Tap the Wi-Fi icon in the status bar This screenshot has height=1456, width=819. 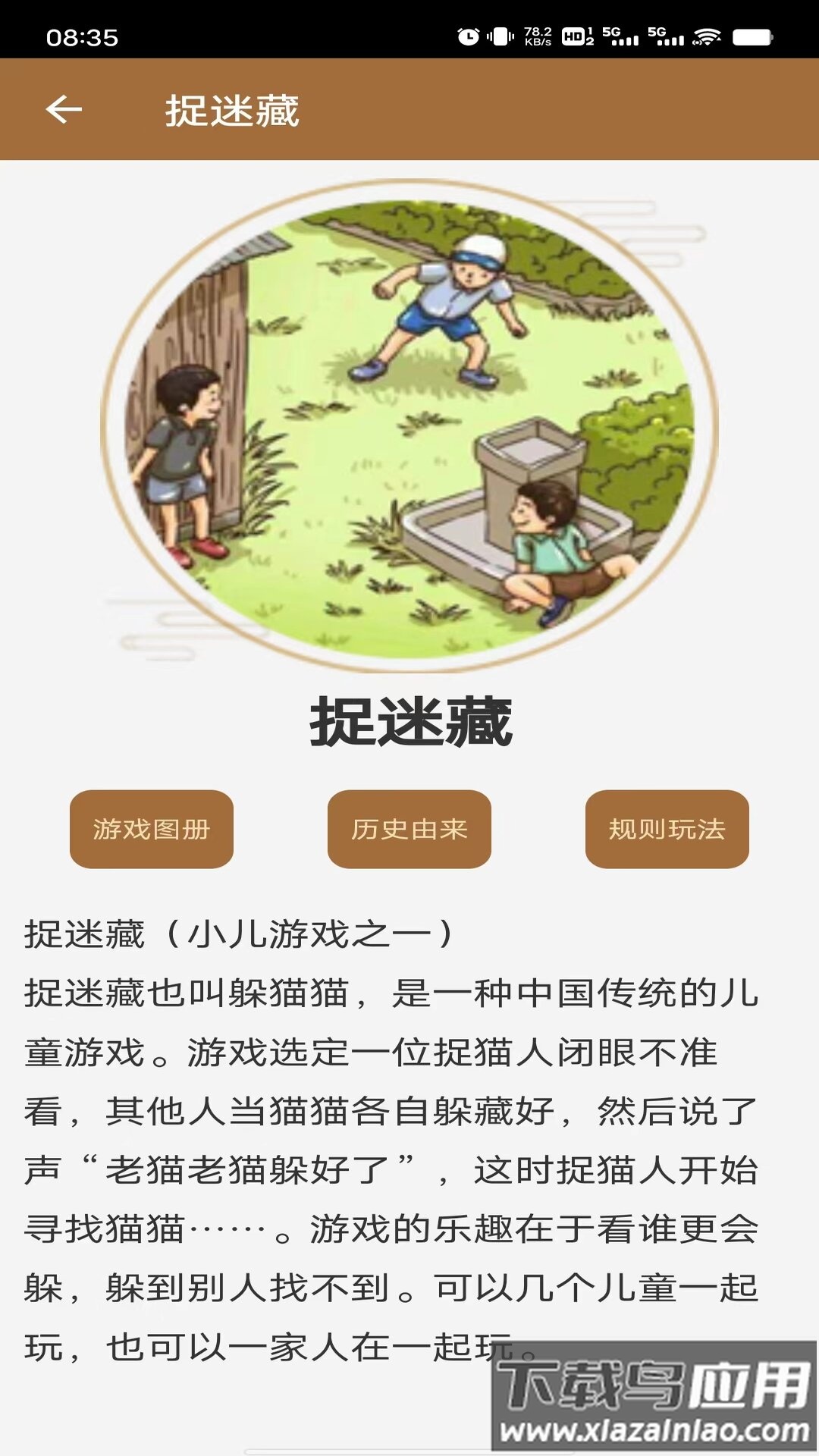coord(705,36)
